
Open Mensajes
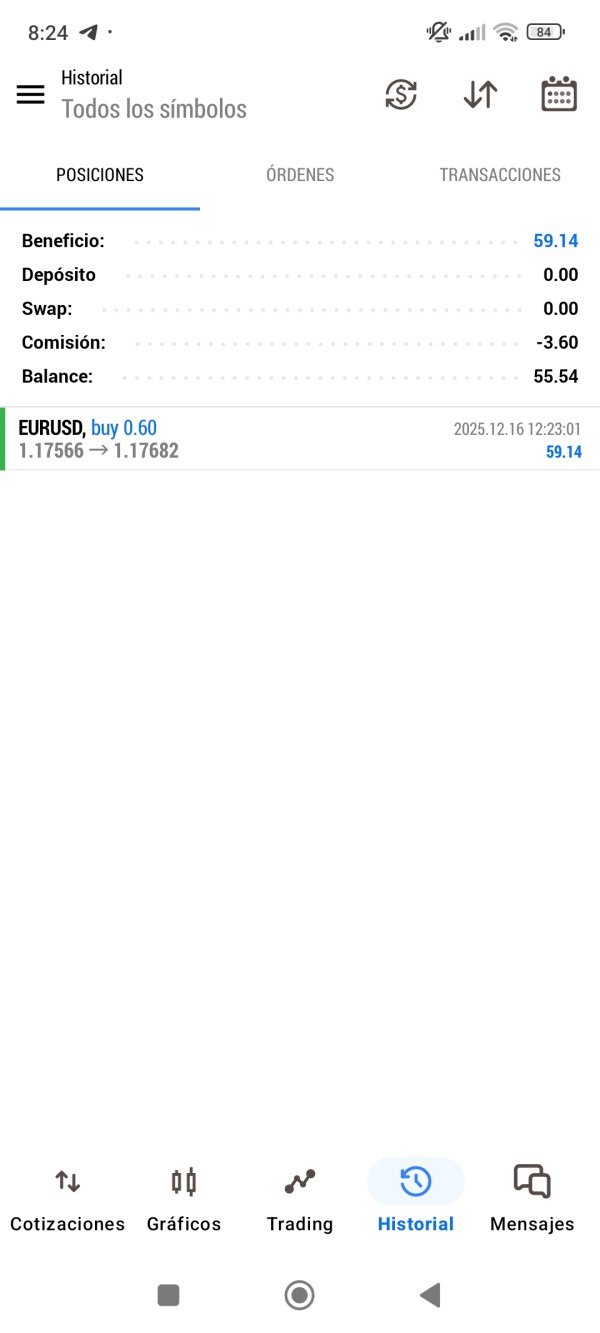click(532, 1199)
